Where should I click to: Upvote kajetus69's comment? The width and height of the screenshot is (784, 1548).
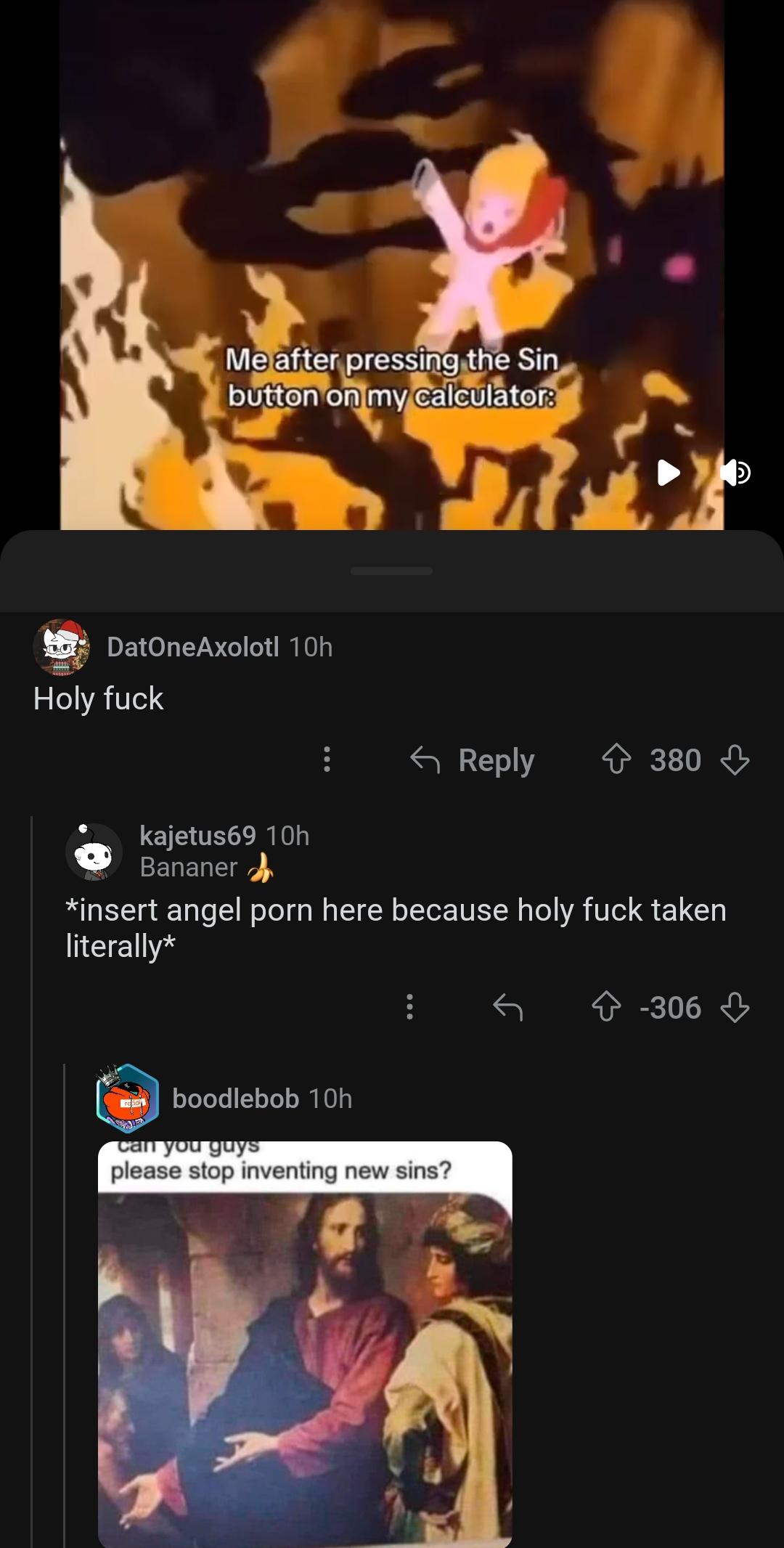[606, 1007]
